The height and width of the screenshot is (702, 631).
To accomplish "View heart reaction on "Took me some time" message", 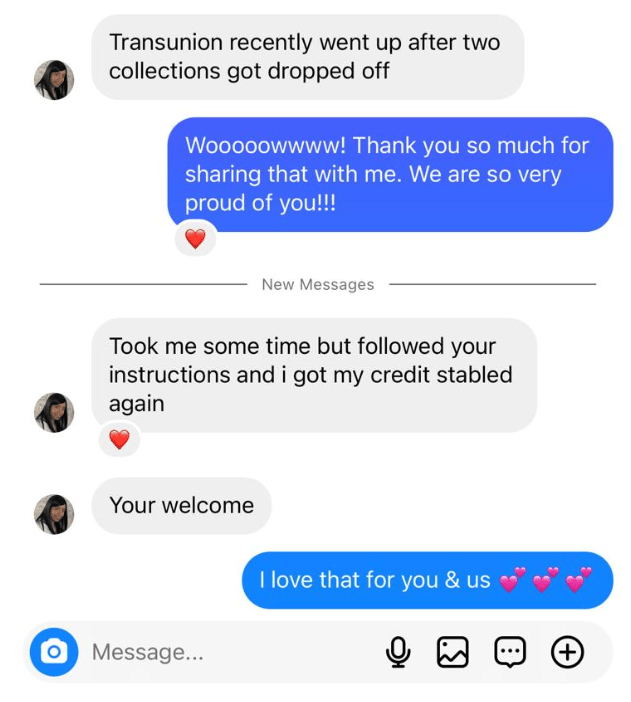I will tap(119, 439).
